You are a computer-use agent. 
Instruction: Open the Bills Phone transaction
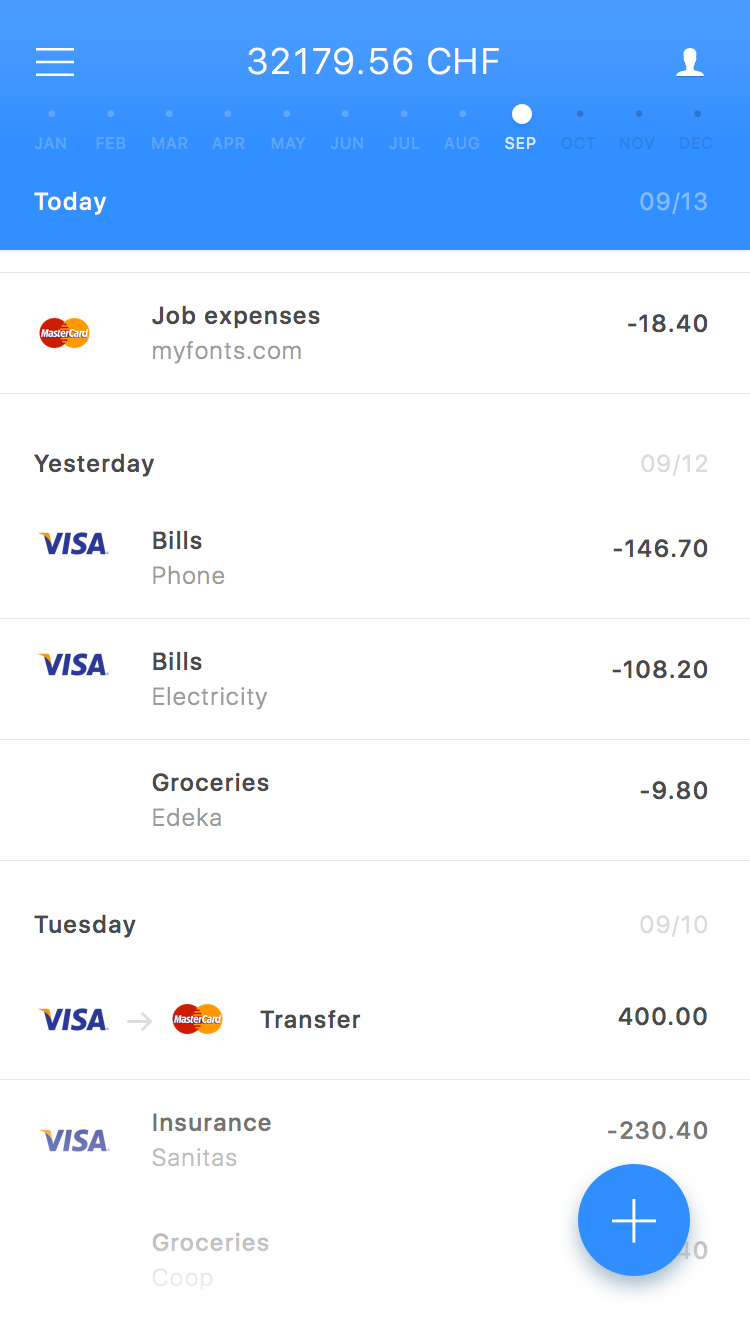coord(374,558)
